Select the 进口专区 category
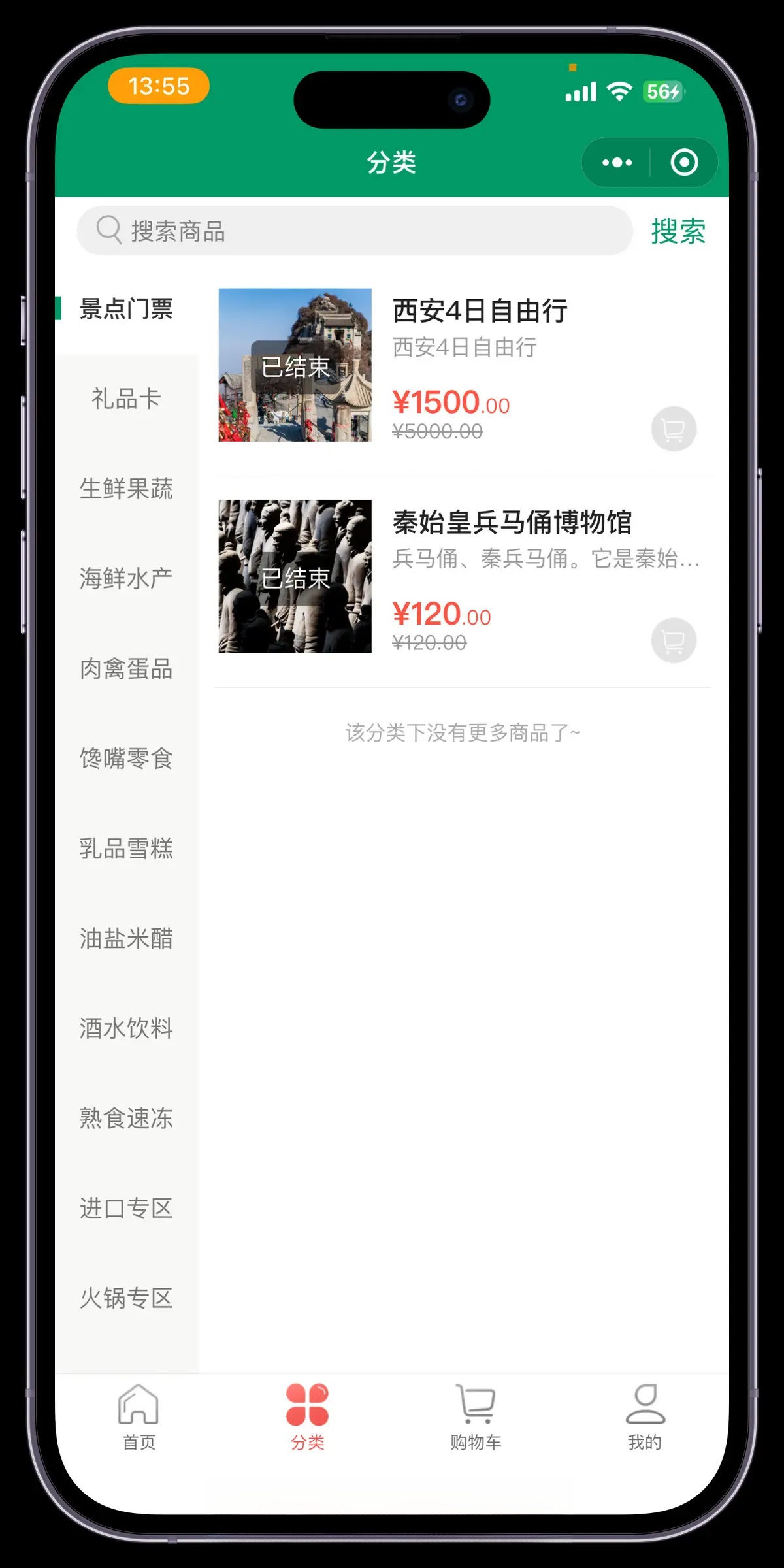The width and height of the screenshot is (784, 1568). pos(126,1209)
